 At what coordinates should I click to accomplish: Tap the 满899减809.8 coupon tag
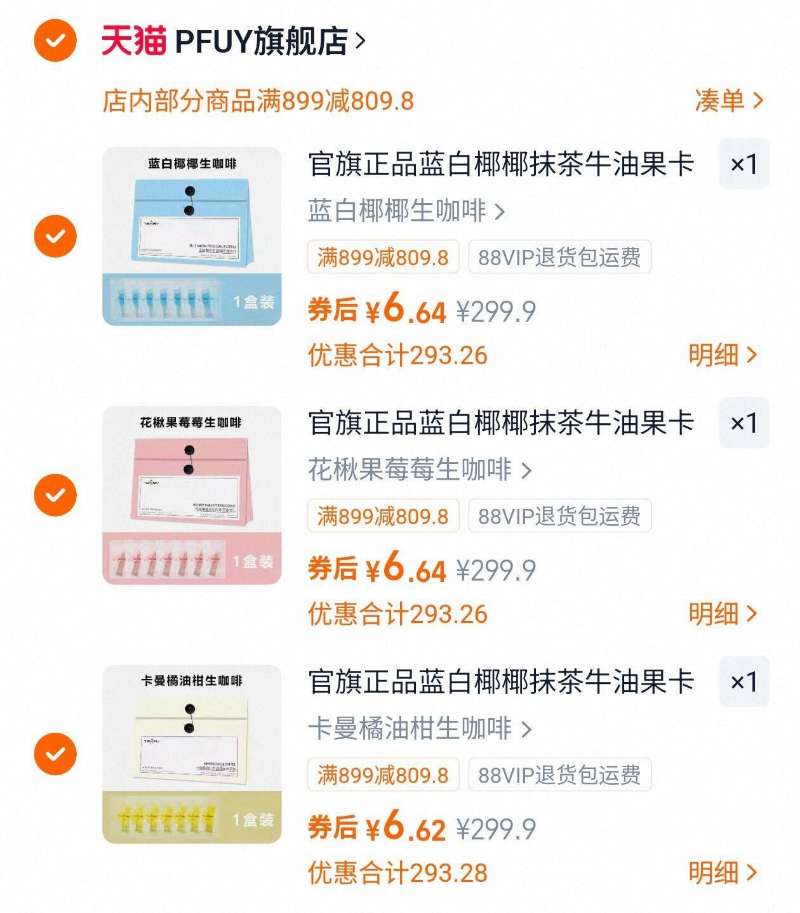tap(382, 258)
